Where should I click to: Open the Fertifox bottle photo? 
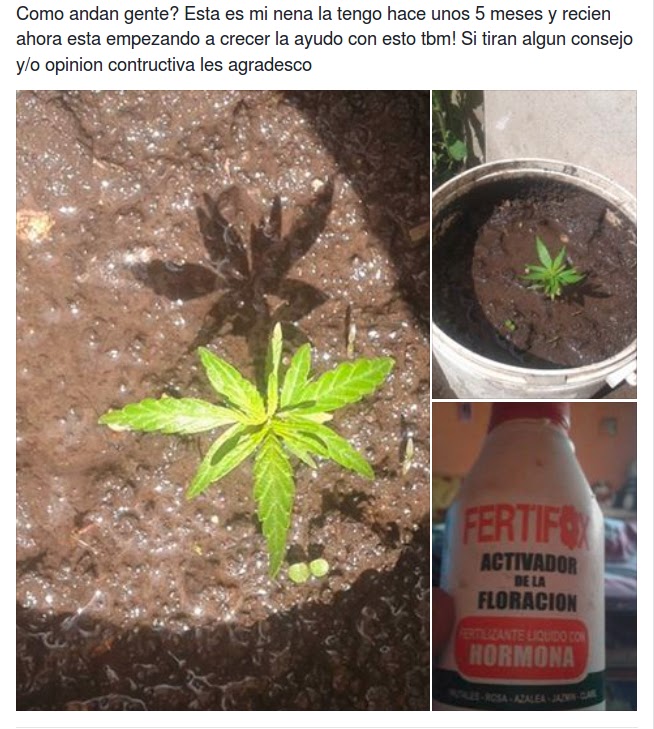coord(534,556)
